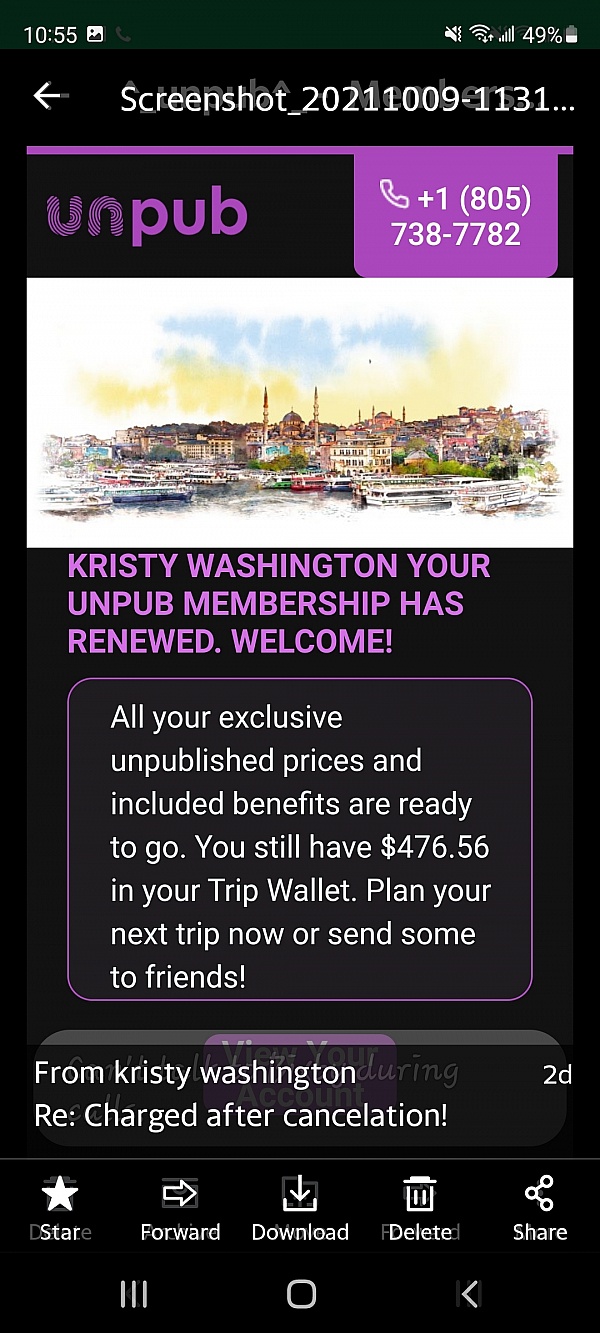Star this screenshot attachment
The image size is (600, 1333).
pyautogui.click(x=60, y=1206)
